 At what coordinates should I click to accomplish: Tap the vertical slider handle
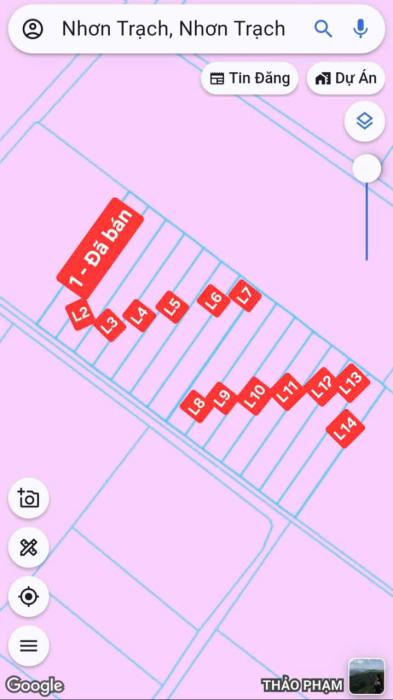click(367, 169)
